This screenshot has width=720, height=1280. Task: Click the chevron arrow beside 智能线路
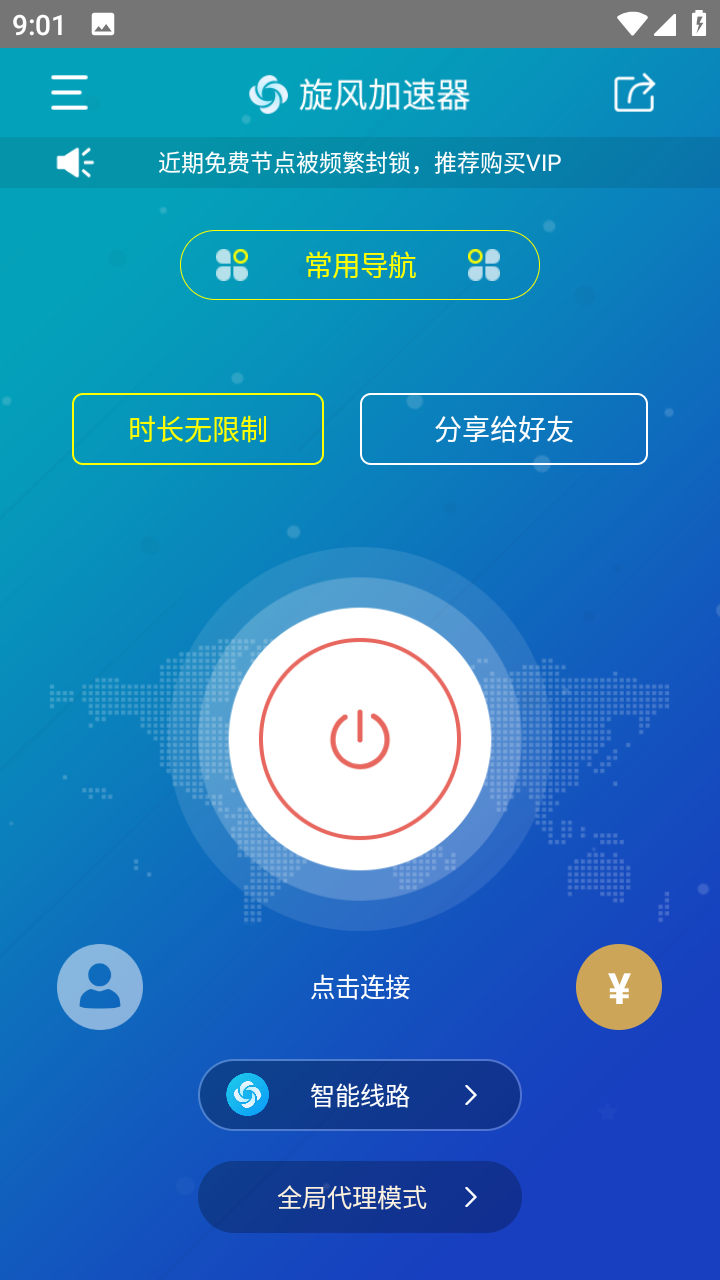471,1094
